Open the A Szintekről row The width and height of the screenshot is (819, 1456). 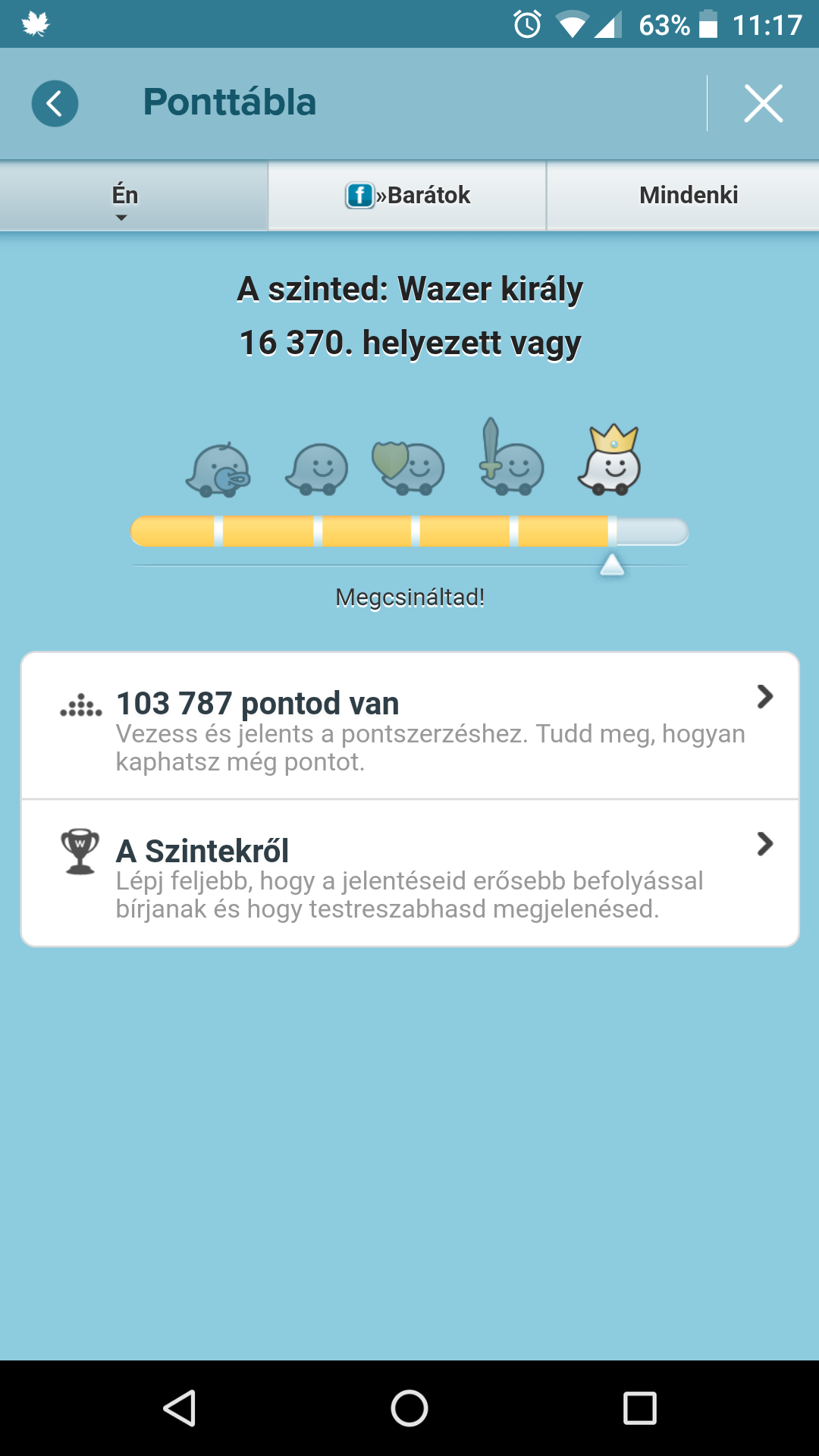409,873
